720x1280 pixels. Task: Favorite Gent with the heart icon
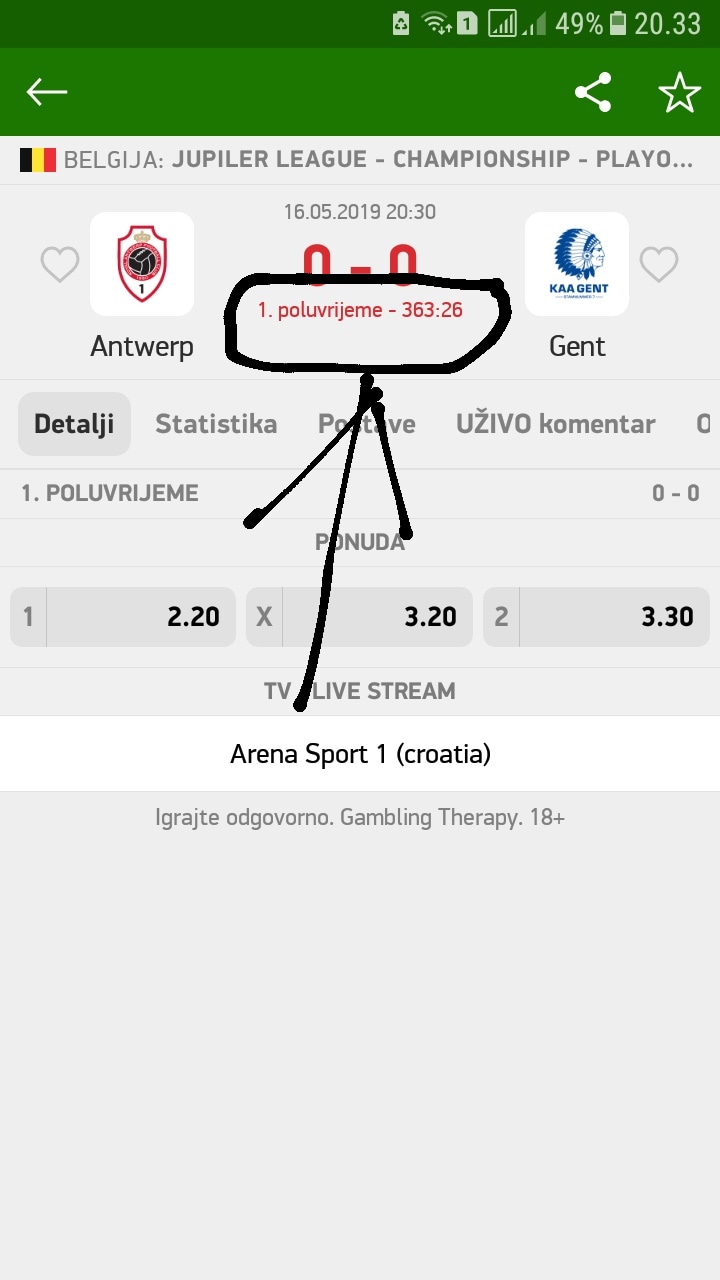[x=659, y=265]
